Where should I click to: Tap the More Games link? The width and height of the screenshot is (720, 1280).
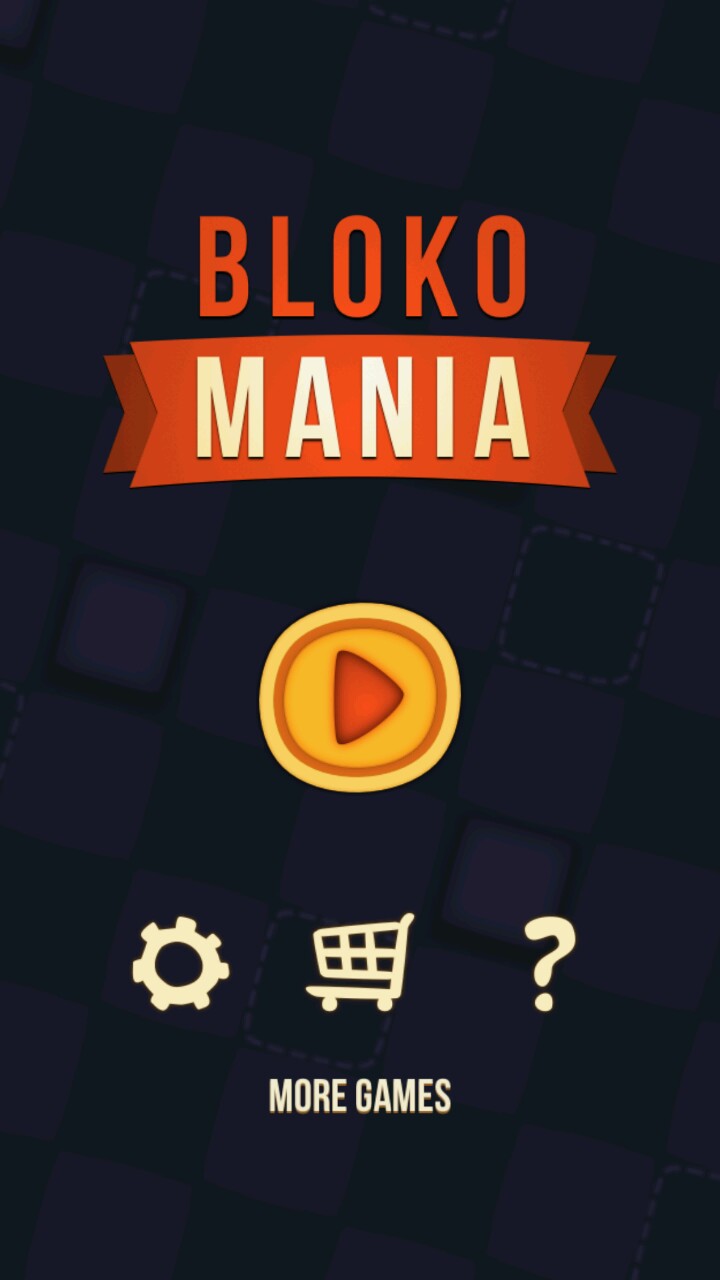pyautogui.click(x=360, y=1097)
